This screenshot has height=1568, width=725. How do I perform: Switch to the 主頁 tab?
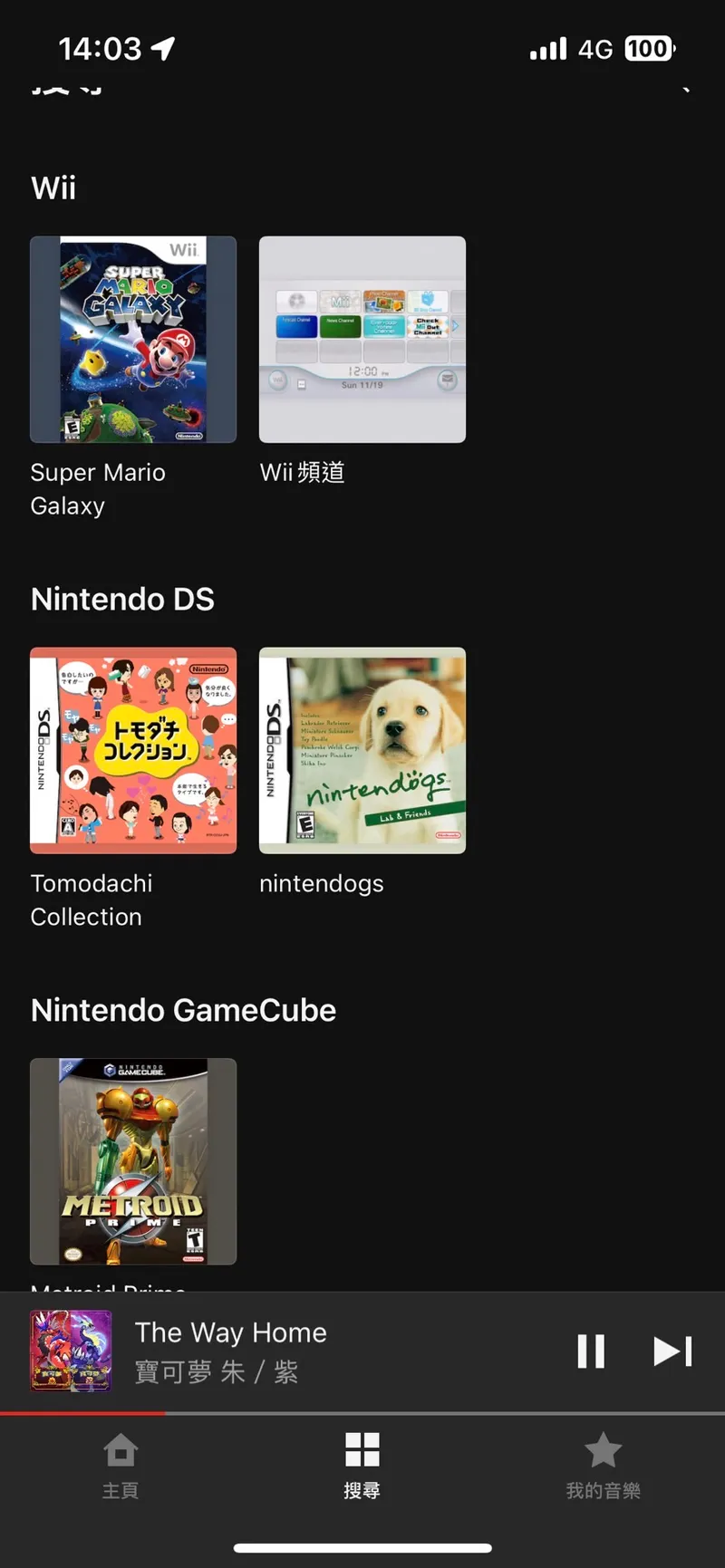pyautogui.click(x=121, y=1466)
